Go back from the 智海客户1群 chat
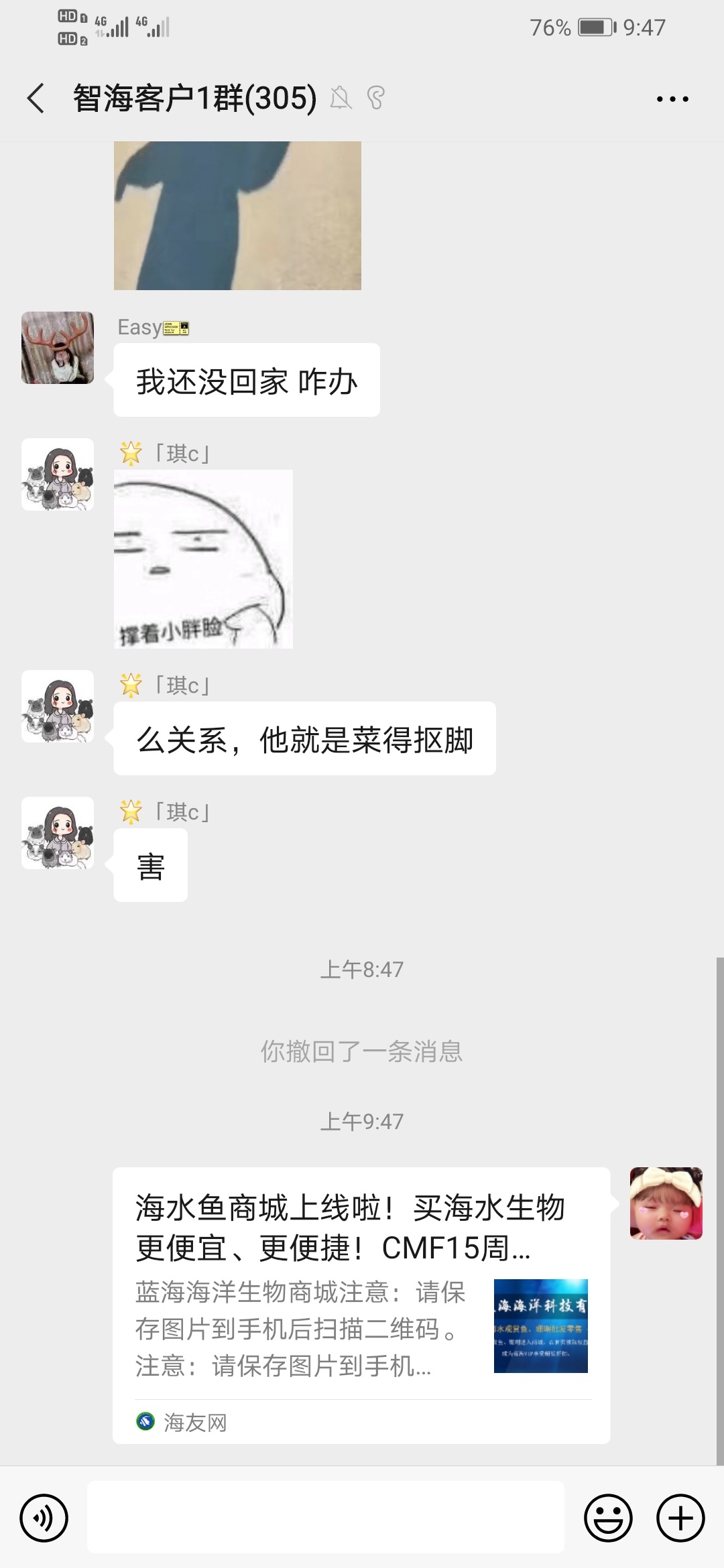Screen dimensions: 724x1568 (x=36, y=99)
